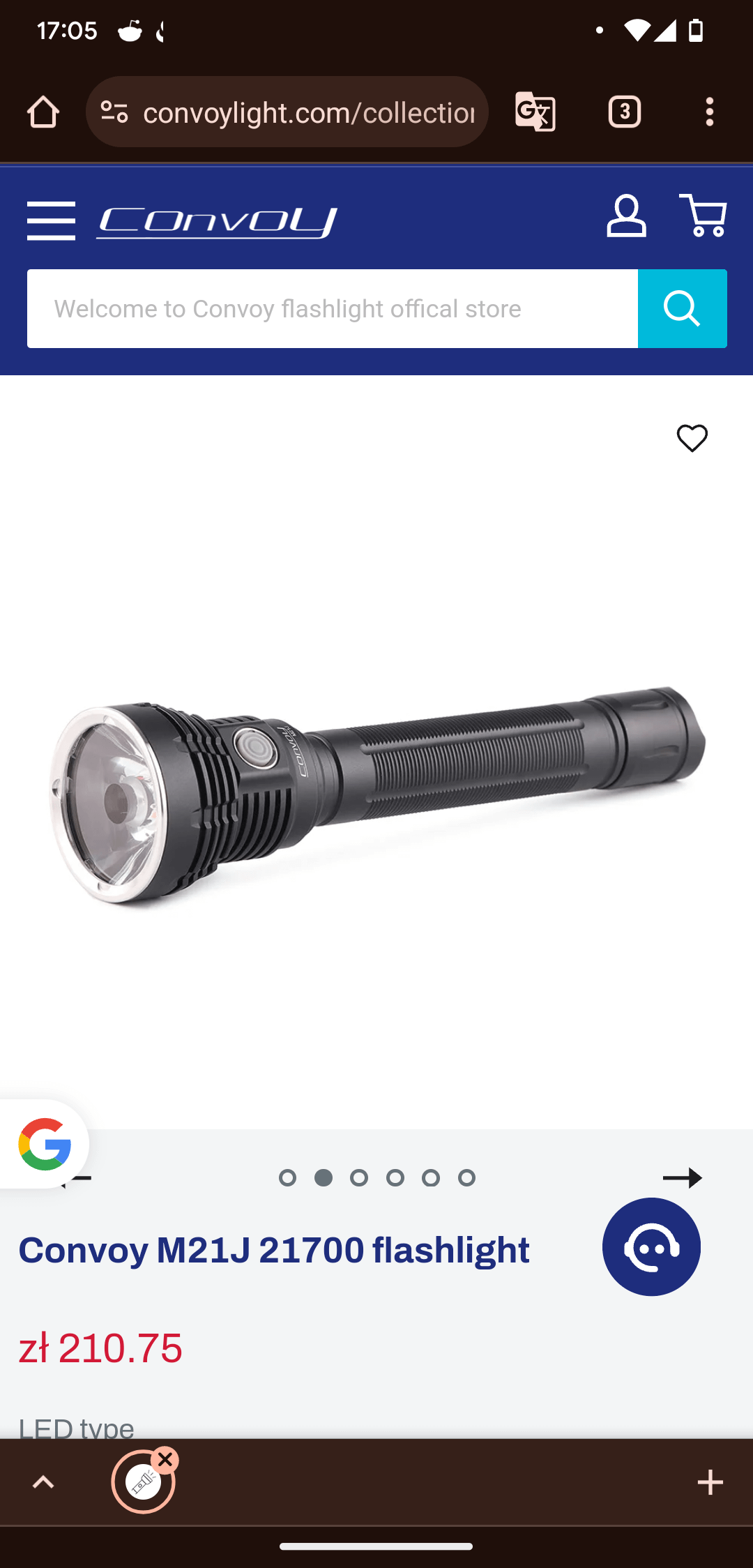Tap the convoylight.com address bar
Viewport: 753px width, 1568px height.
pos(307,112)
